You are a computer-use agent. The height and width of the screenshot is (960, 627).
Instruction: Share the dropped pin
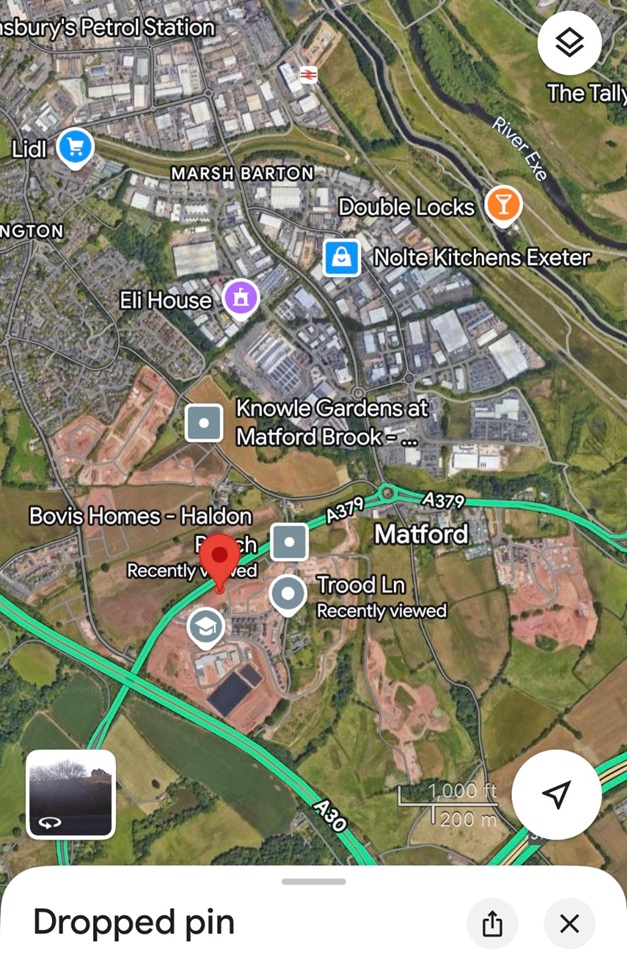492,923
